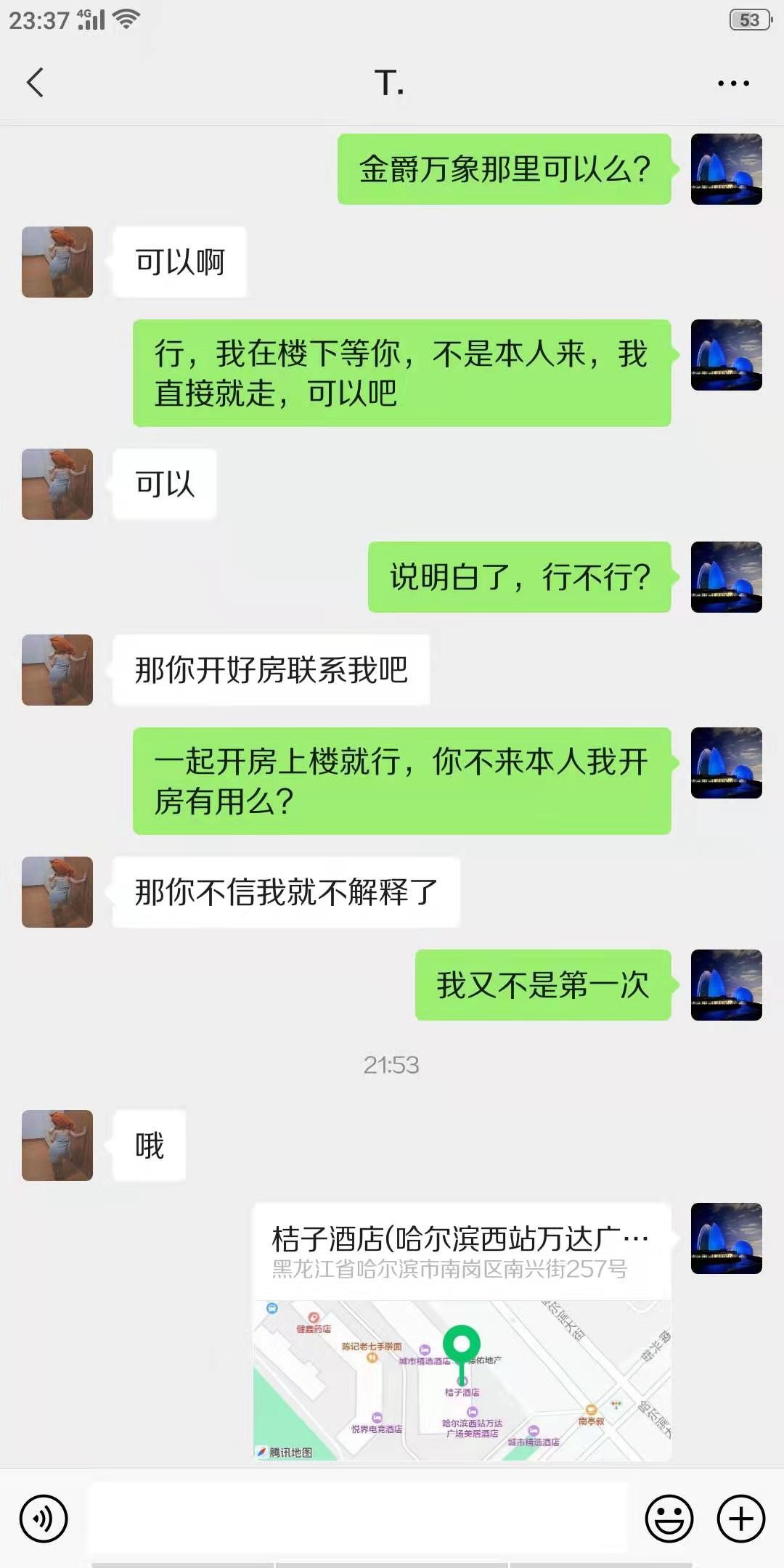The height and width of the screenshot is (1568, 784).
Task: View contact avatar beside 可以啊 message
Action: click(x=57, y=262)
